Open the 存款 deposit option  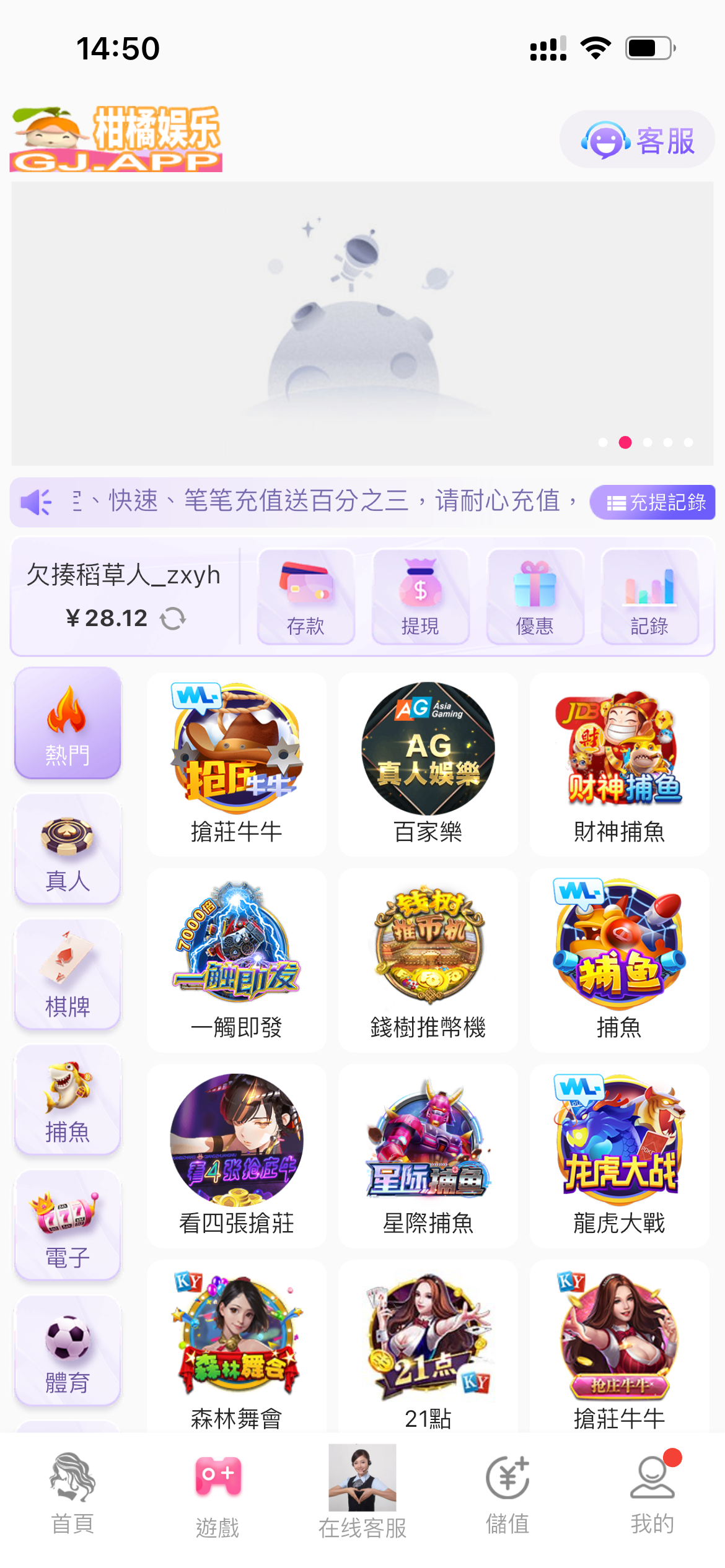point(305,597)
